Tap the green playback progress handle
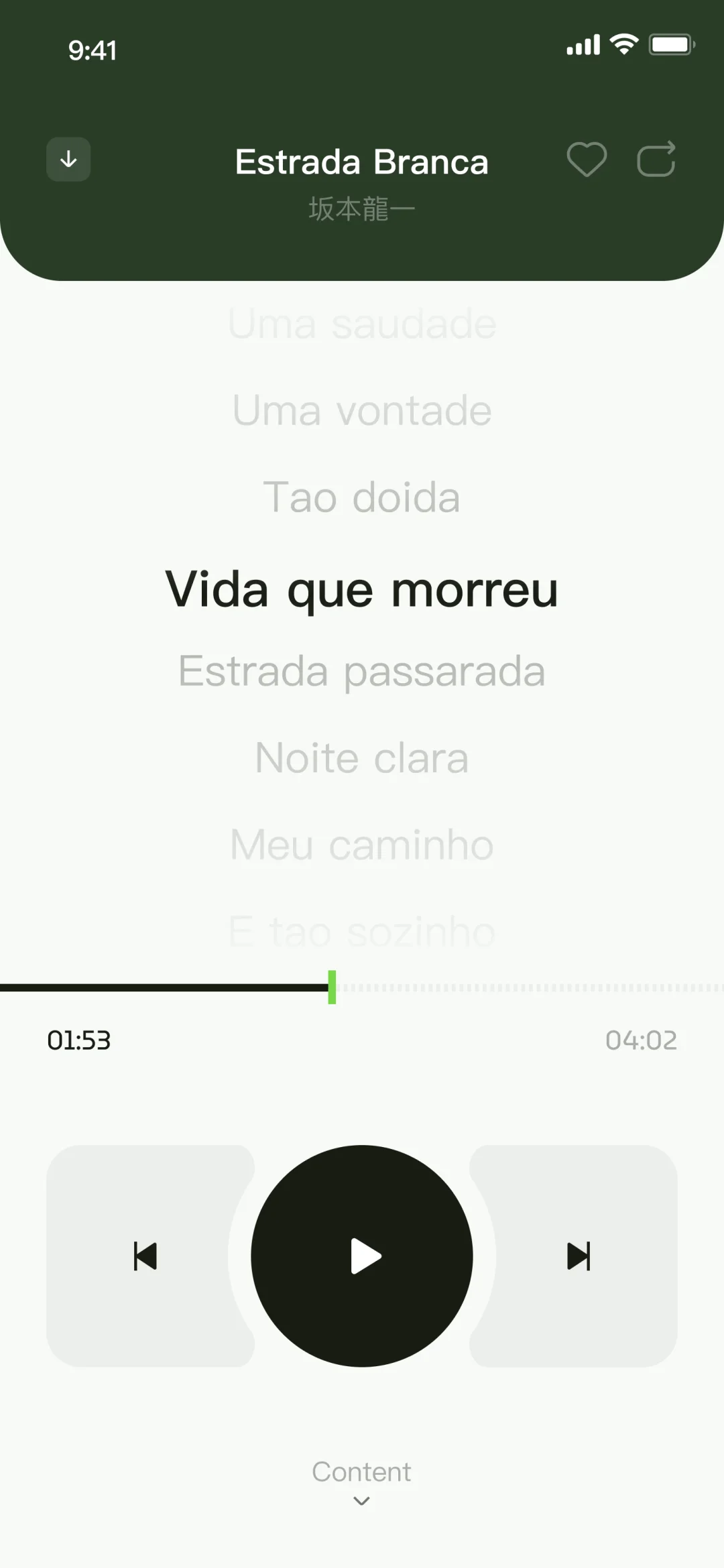 click(332, 987)
